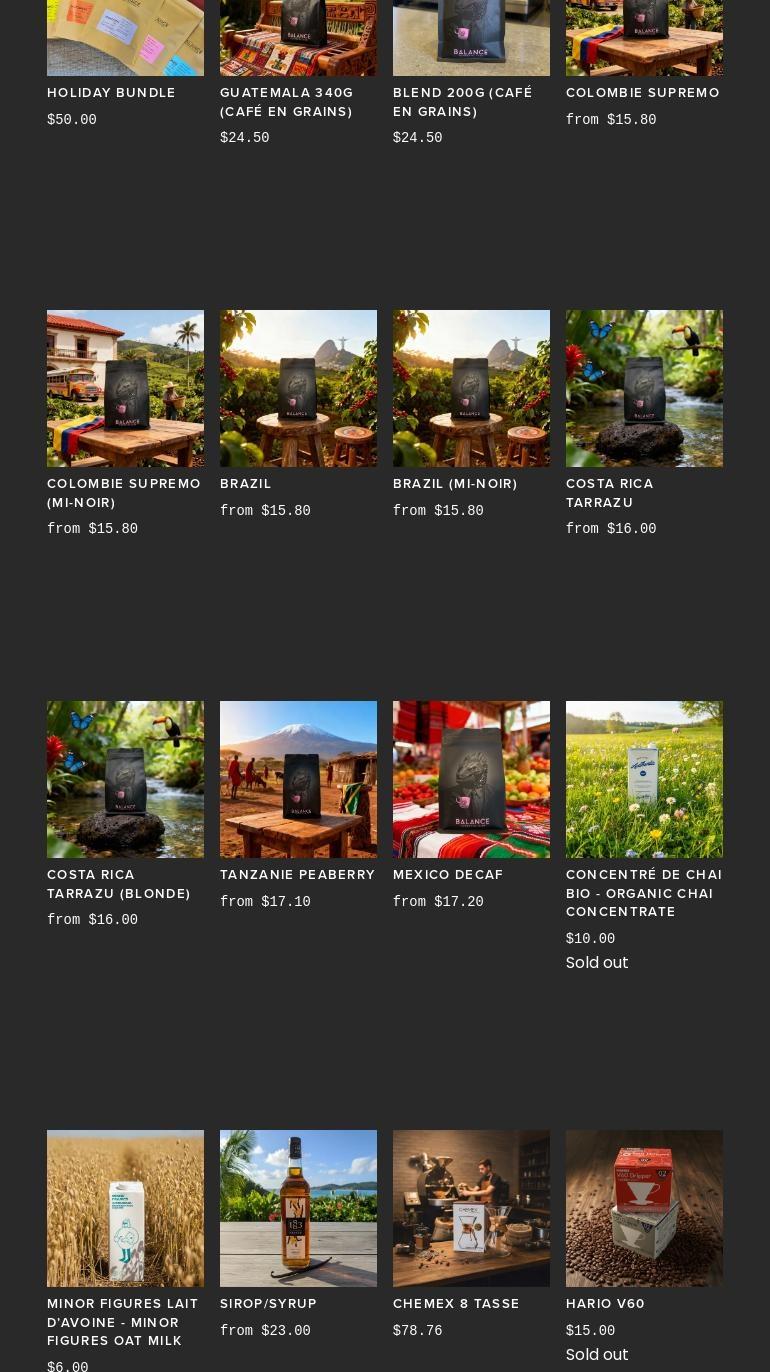
Task: Select the Brazil (Mi-Noir) product title
Action: pyautogui.click(x=455, y=483)
